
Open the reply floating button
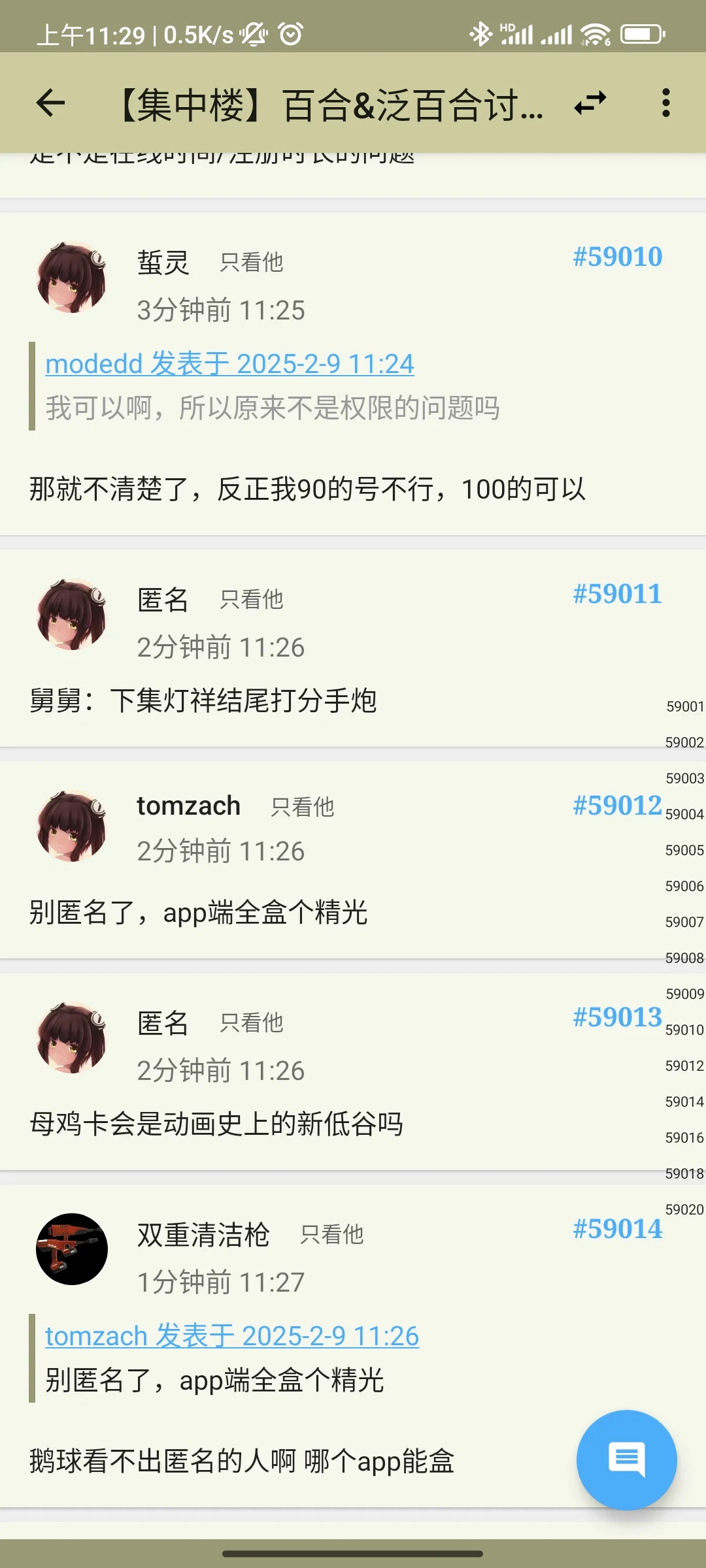pos(626,1460)
